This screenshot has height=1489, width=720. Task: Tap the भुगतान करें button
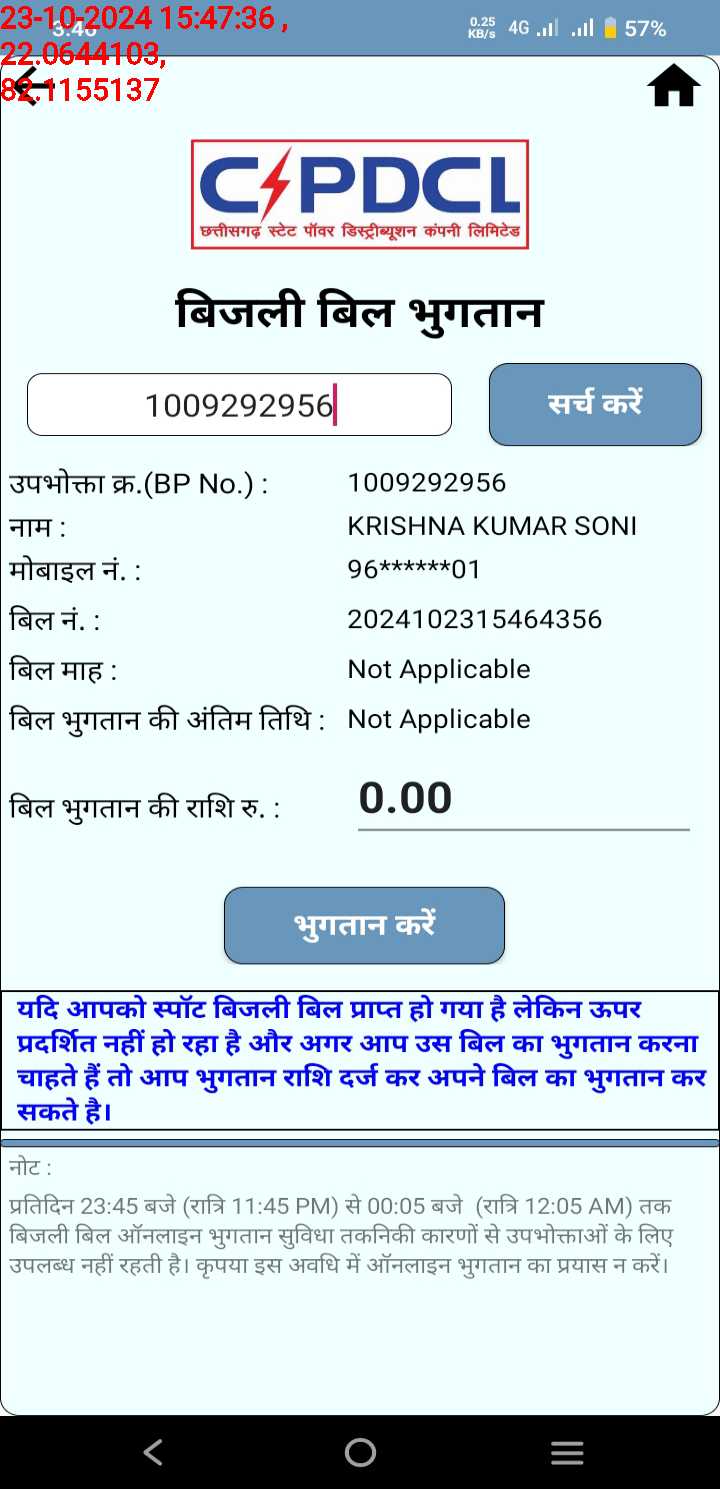click(364, 925)
